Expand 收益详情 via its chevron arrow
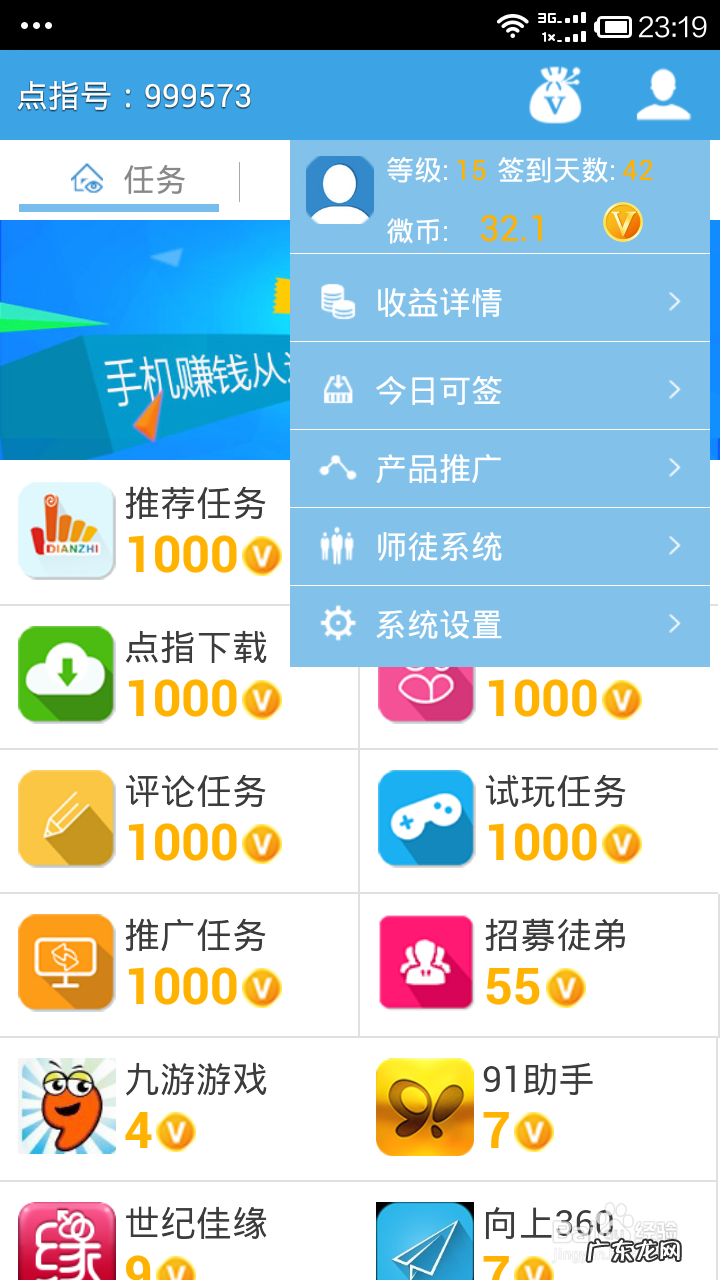 (x=674, y=301)
